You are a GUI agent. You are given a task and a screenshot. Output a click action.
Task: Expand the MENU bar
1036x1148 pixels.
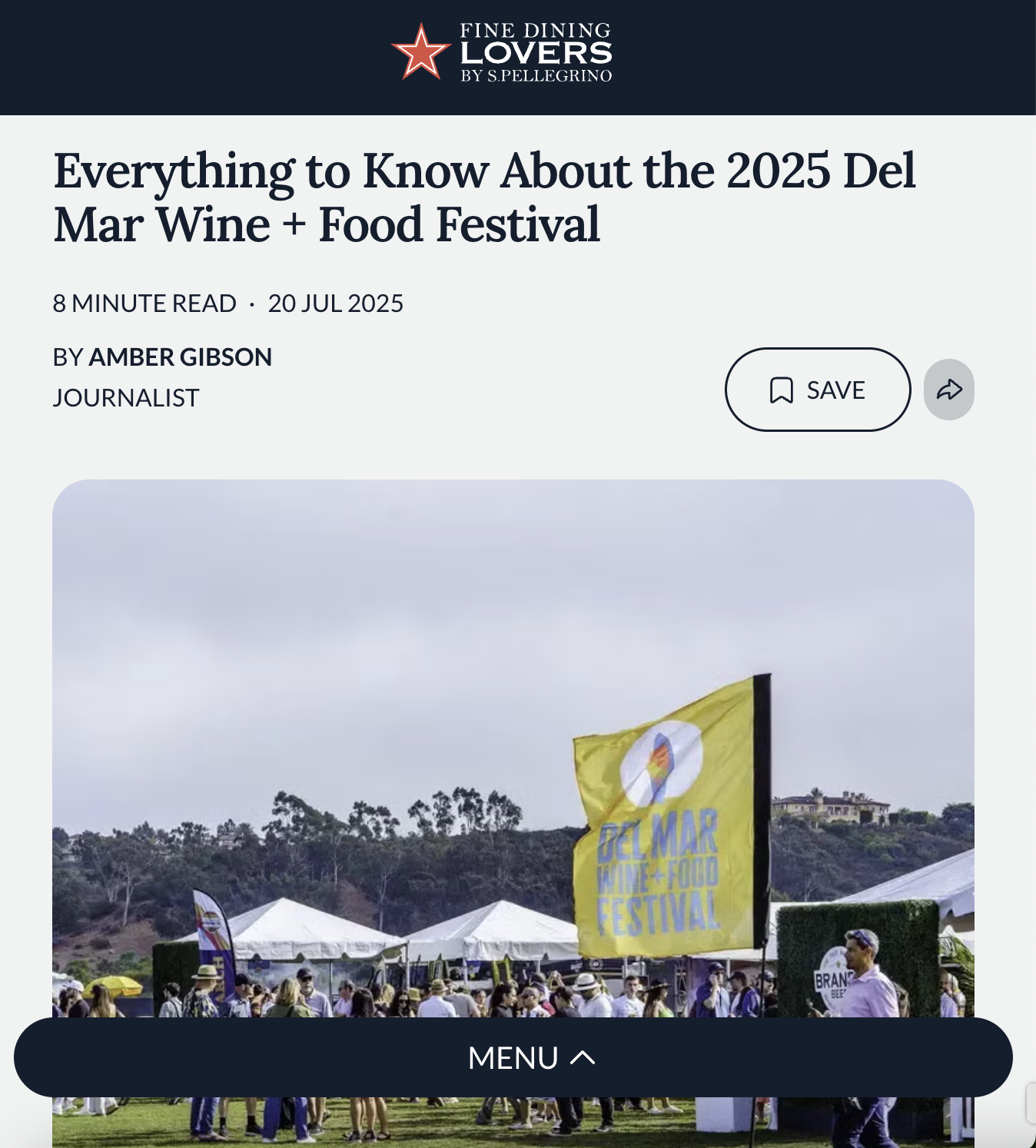coord(513,1057)
